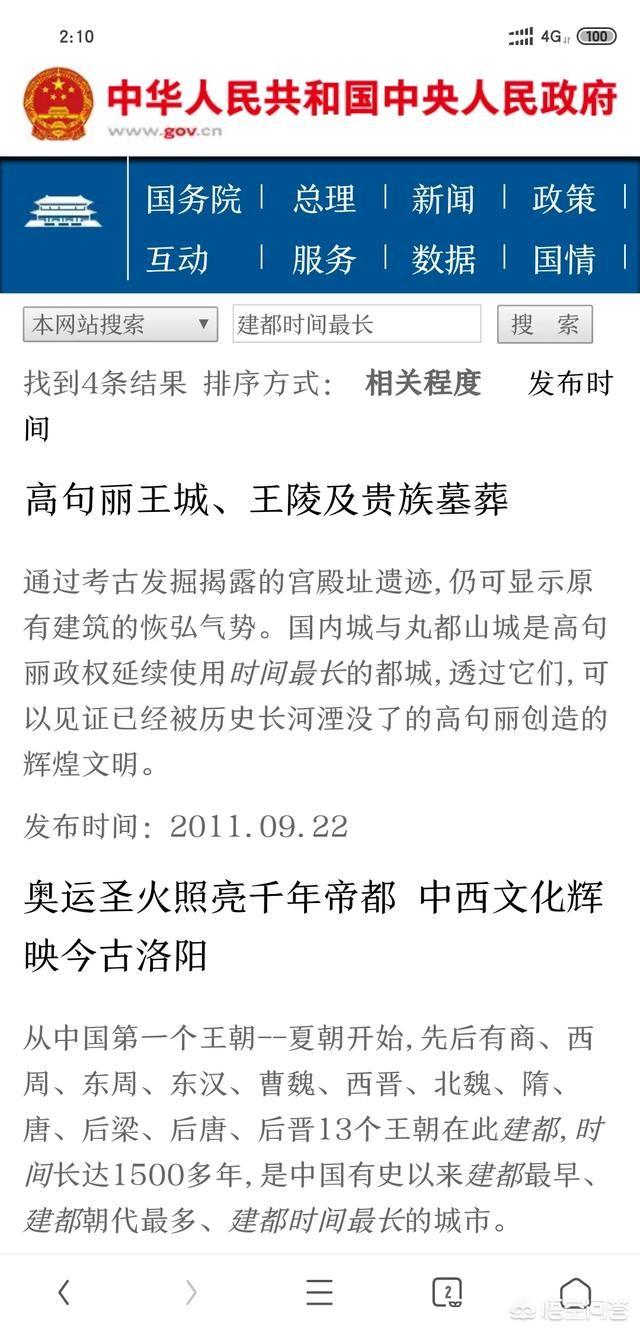Sort results by 发布时间
The width and height of the screenshot is (640, 1332).
(569, 384)
